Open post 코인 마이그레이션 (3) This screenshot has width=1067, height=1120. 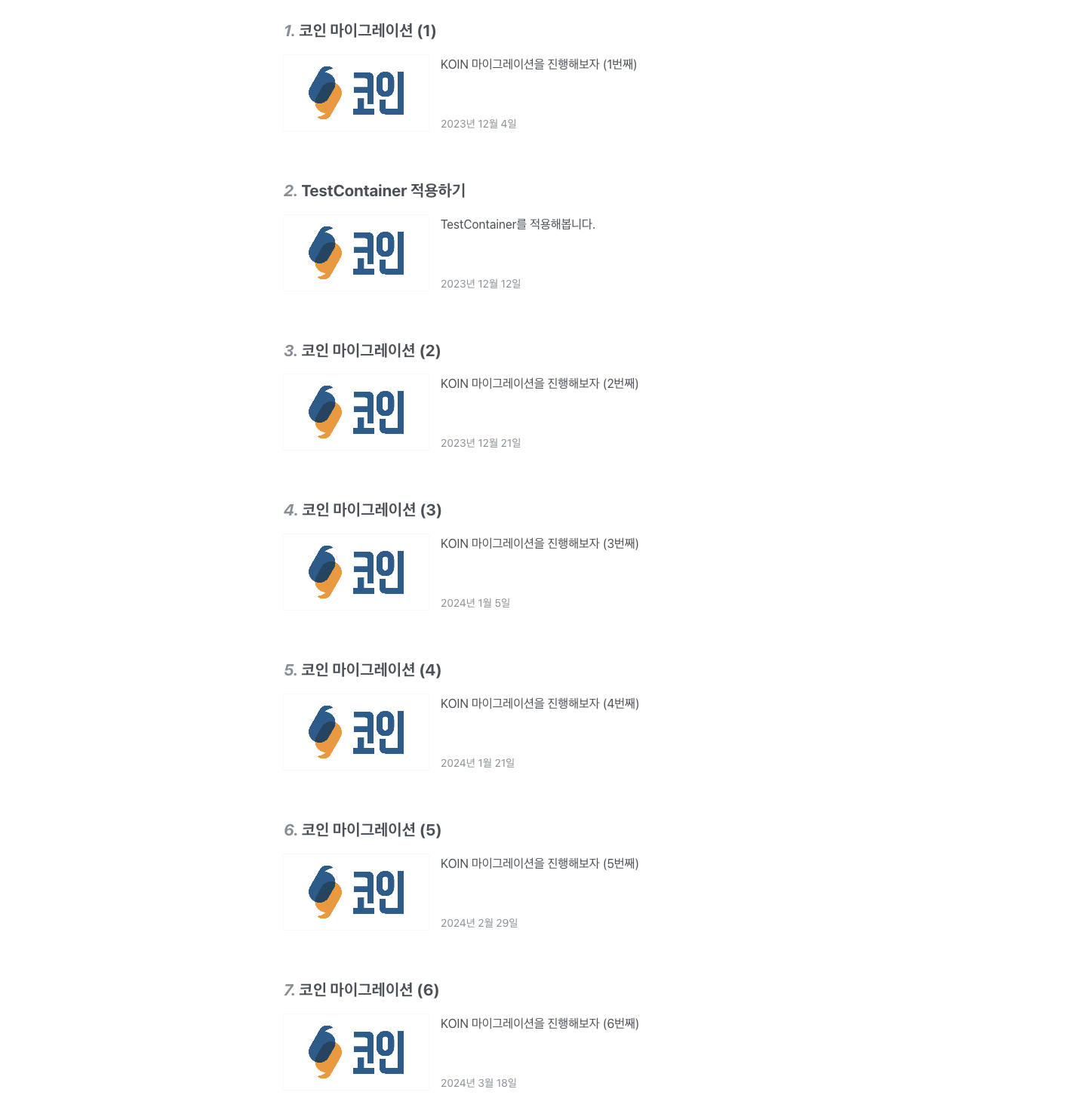[371, 510]
